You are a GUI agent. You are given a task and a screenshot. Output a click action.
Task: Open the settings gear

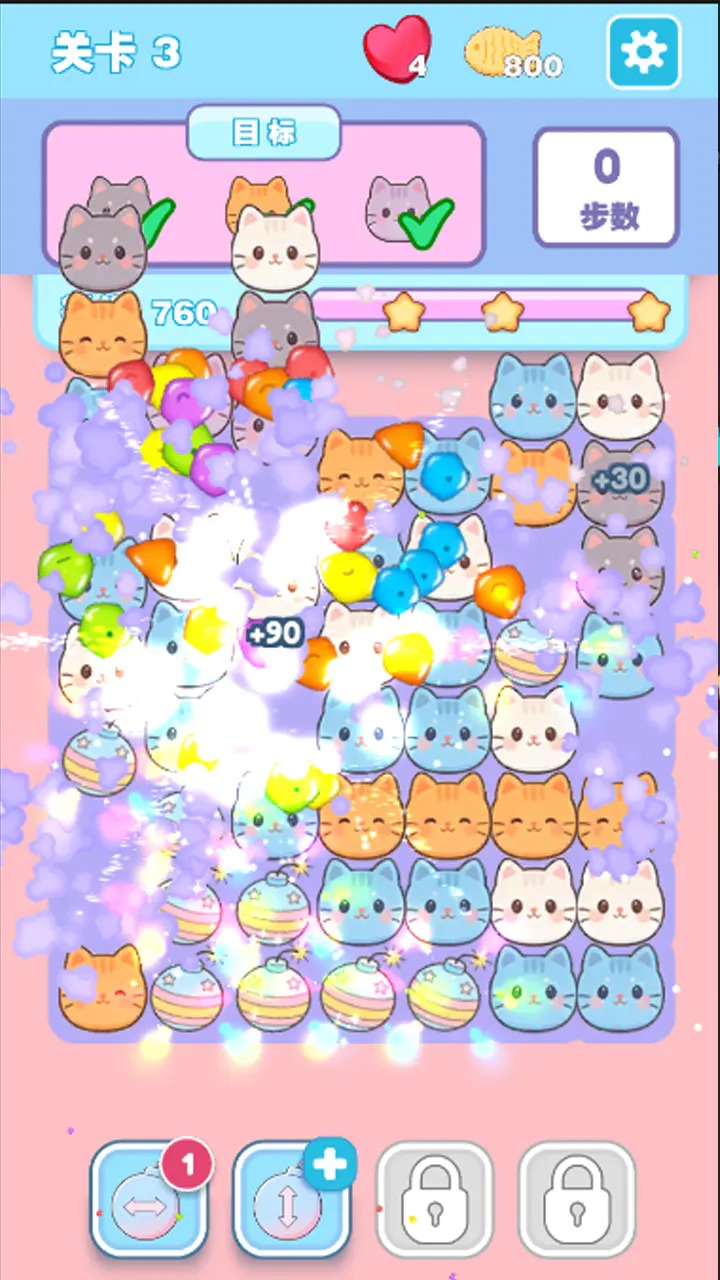click(643, 51)
